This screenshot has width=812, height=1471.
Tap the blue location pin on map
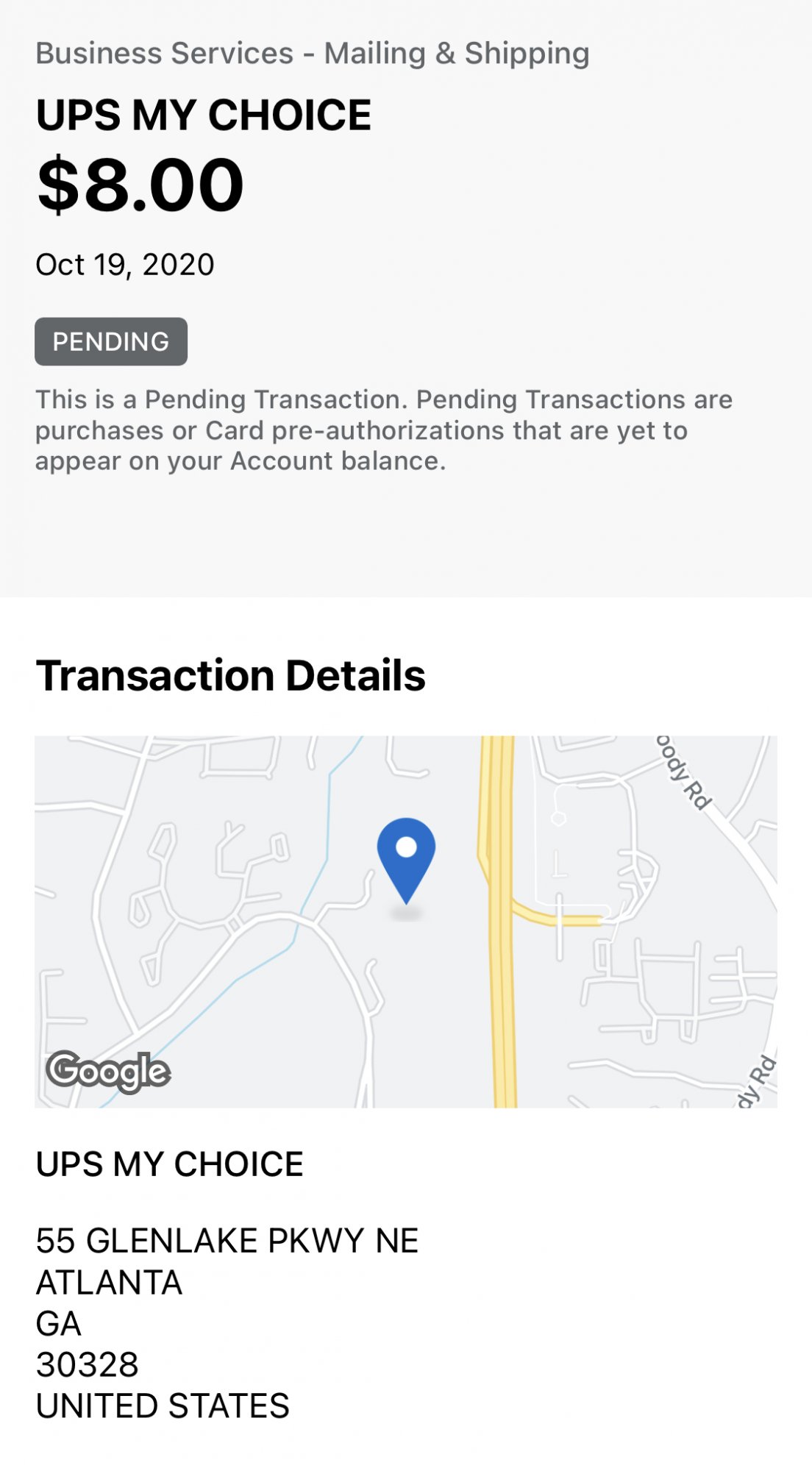[x=406, y=857]
